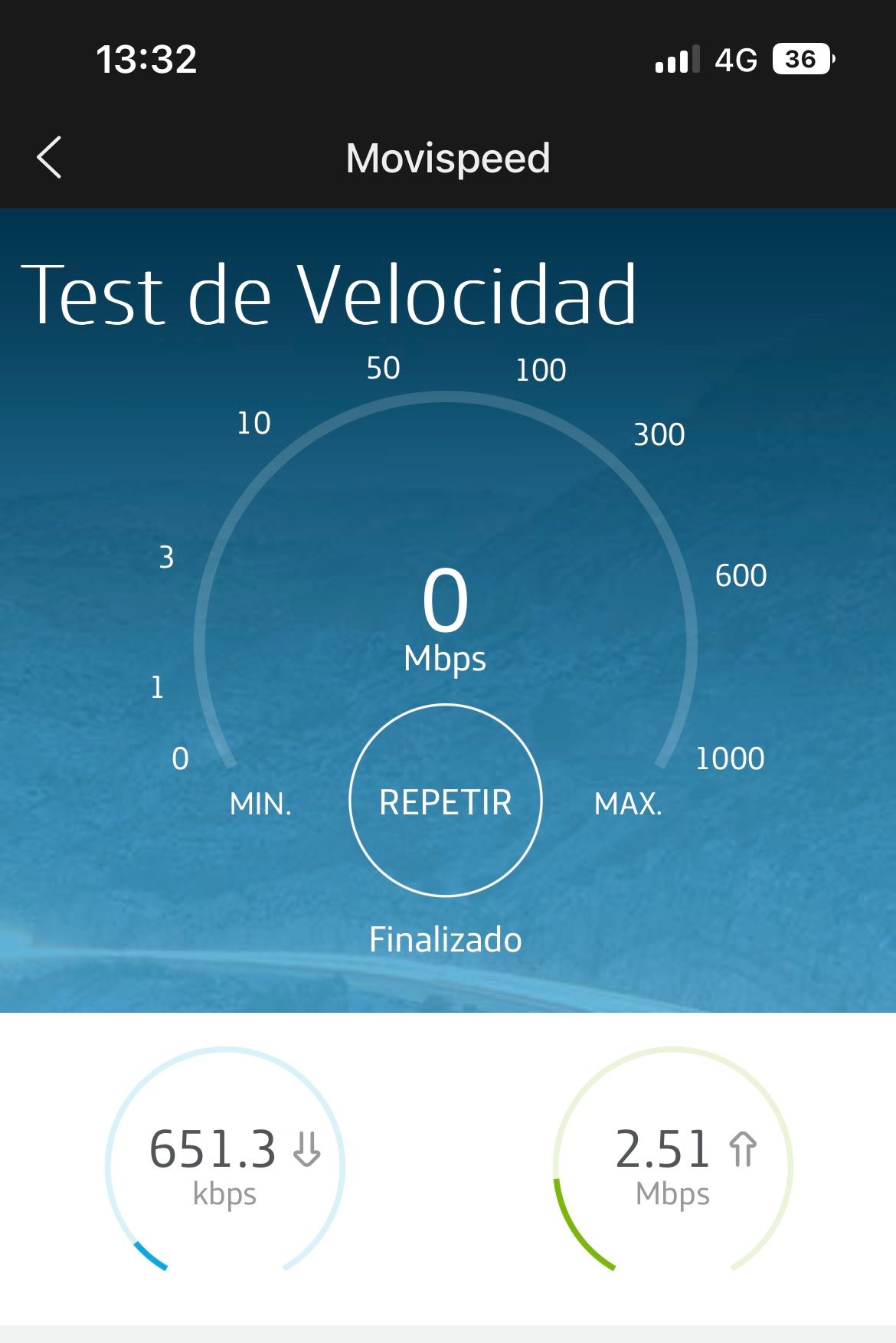Click the Finalizado status text
The height and width of the screenshot is (1343, 896).
point(446,938)
